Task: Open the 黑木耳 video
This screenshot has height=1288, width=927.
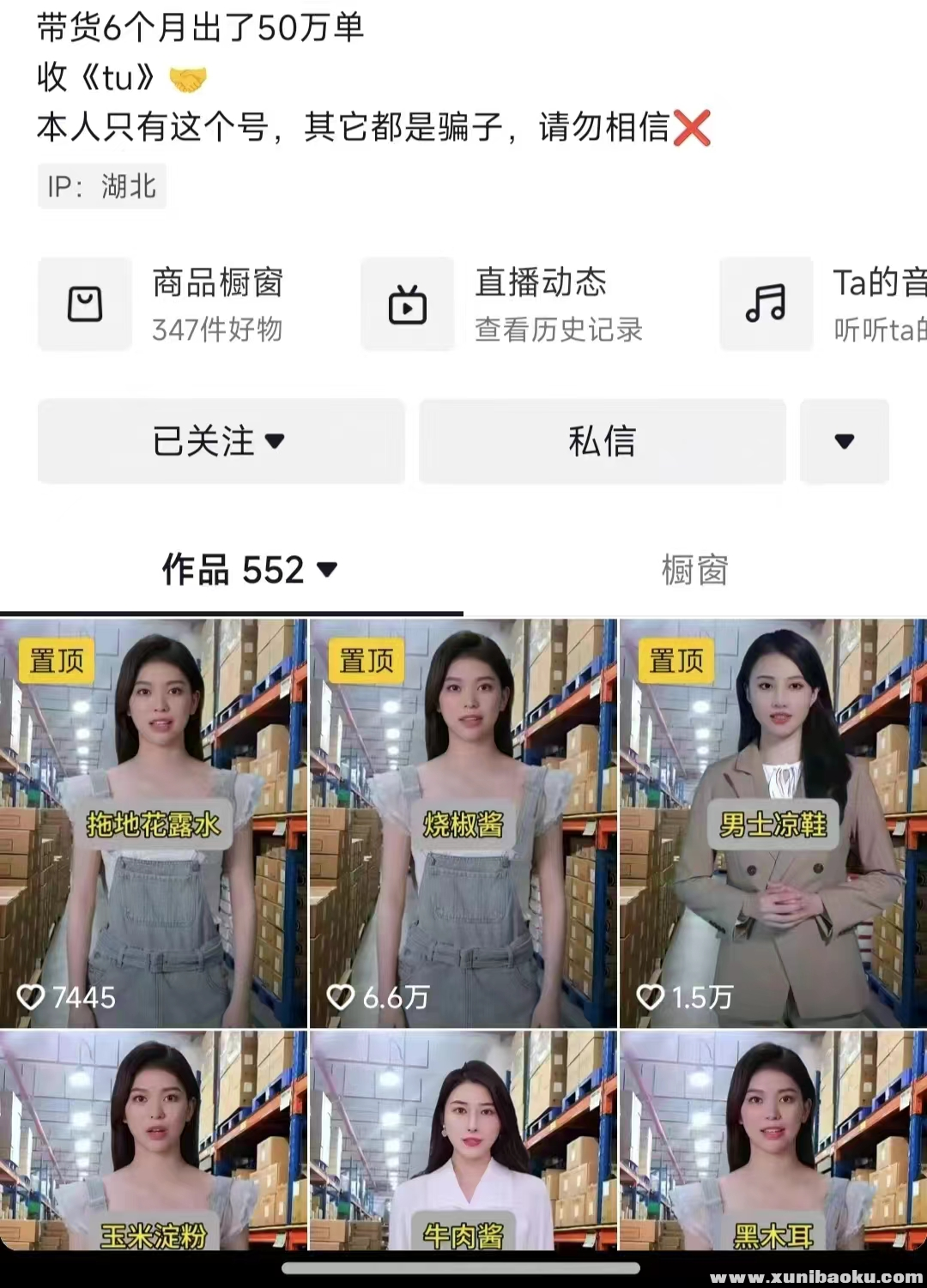Action: 772,1141
